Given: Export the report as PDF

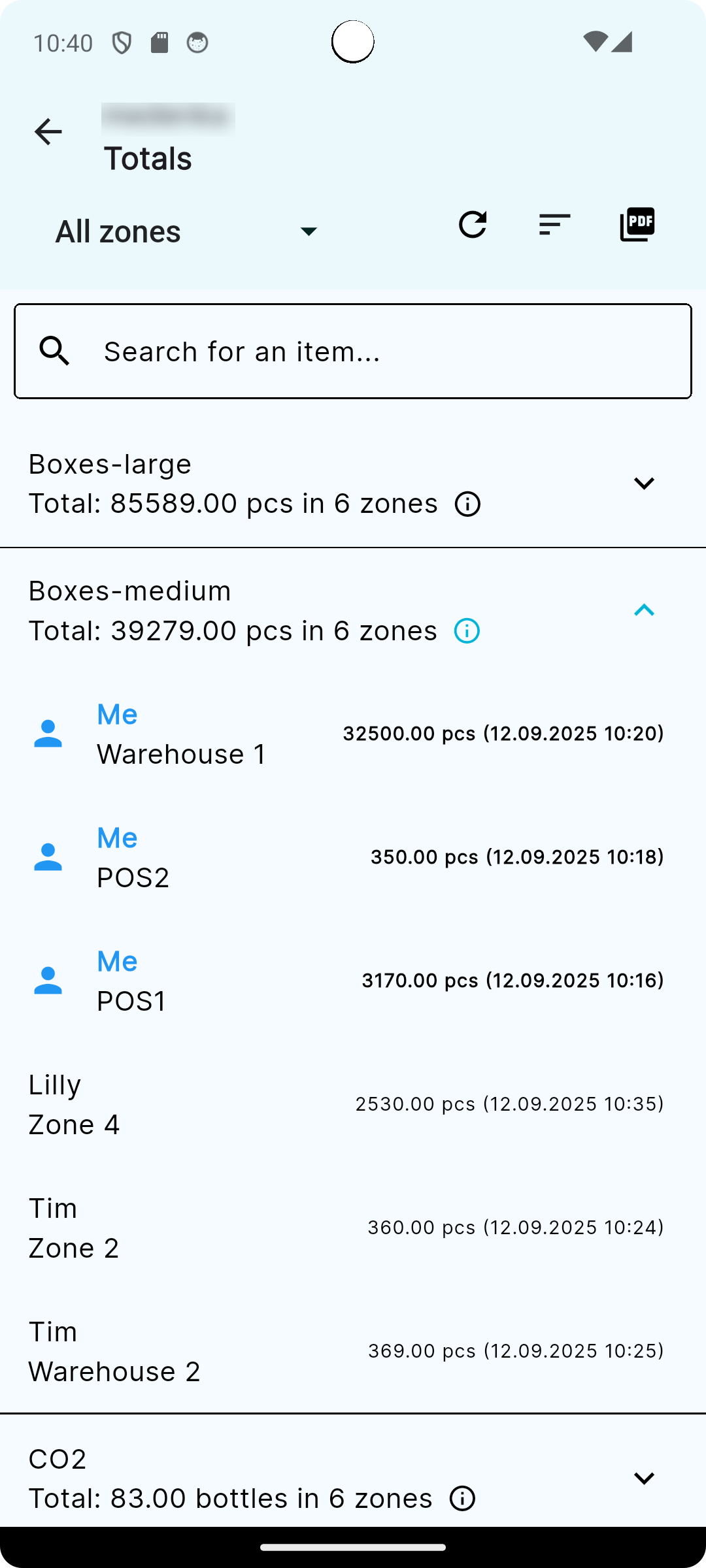Looking at the screenshot, I should 637,223.
